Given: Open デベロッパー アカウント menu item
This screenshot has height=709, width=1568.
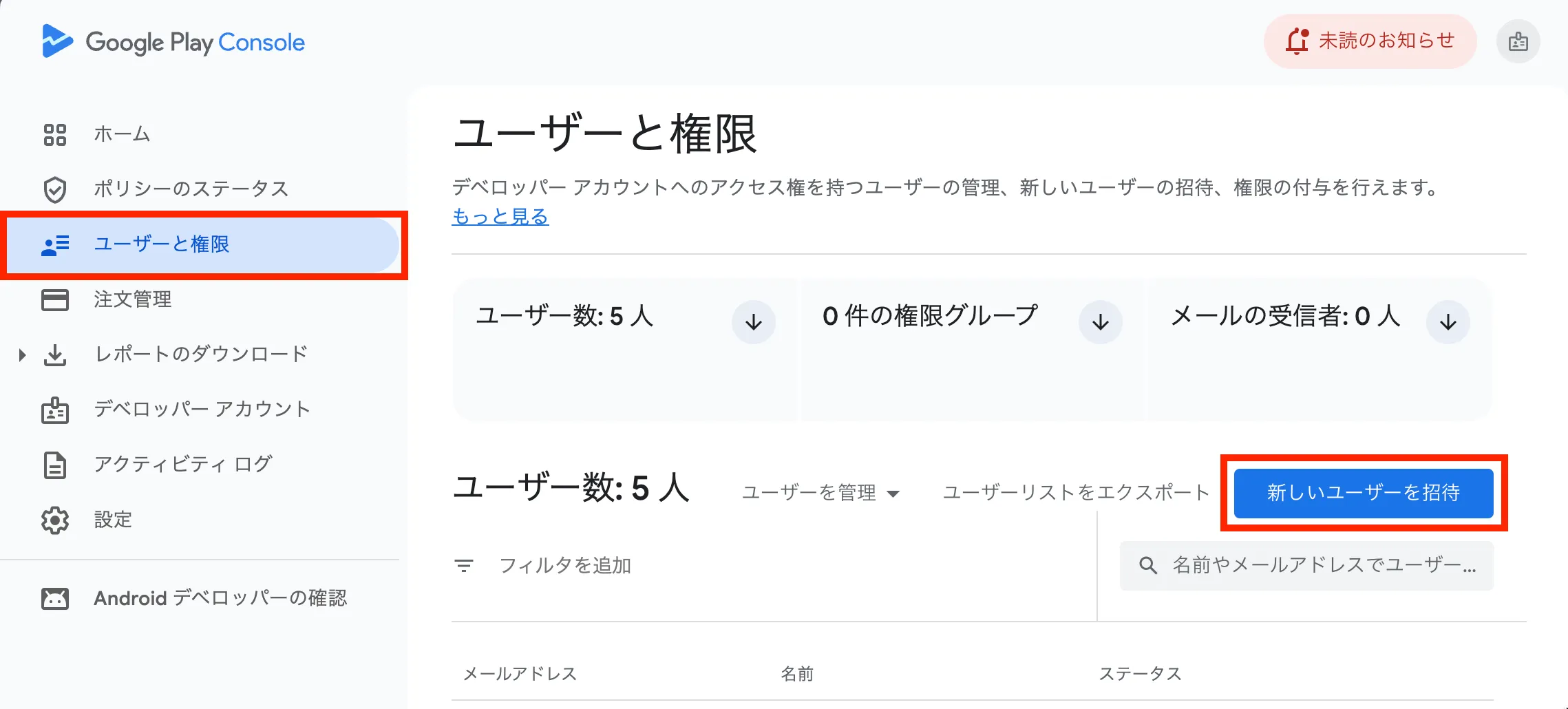Looking at the screenshot, I should pos(202,410).
